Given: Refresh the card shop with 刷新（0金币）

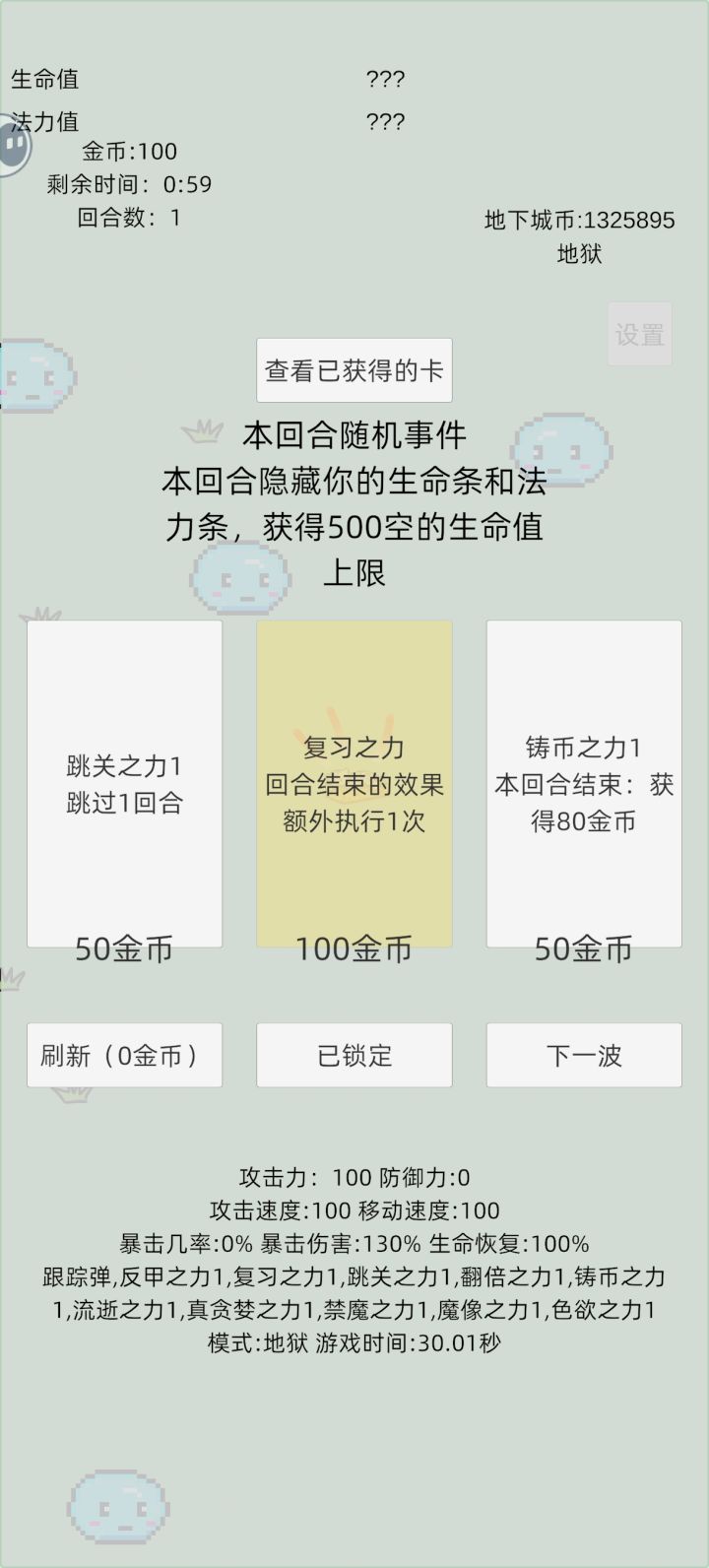Looking at the screenshot, I should tap(124, 1055).
